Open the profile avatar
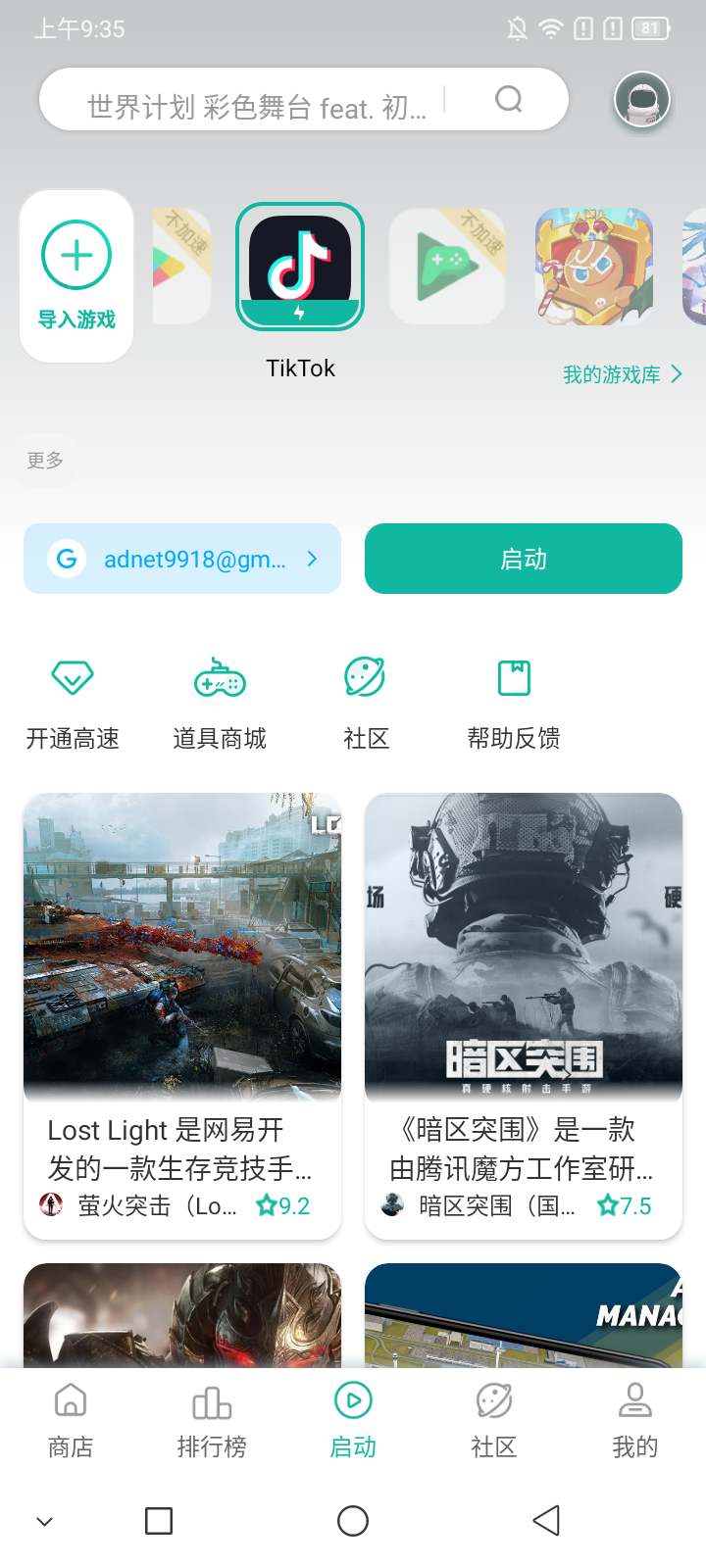Image resolution: width=706 pixels, height=1568 pixels. point(642,99)
